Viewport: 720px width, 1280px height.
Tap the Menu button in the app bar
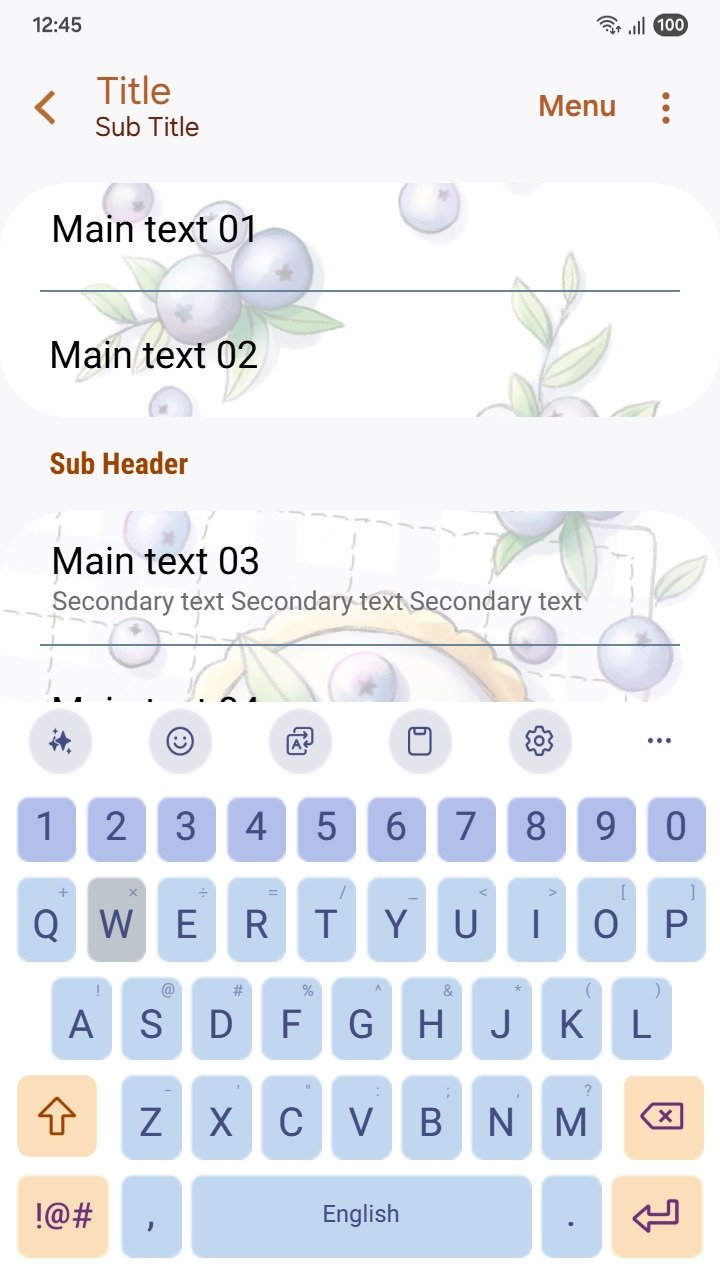tap(577, 106)
